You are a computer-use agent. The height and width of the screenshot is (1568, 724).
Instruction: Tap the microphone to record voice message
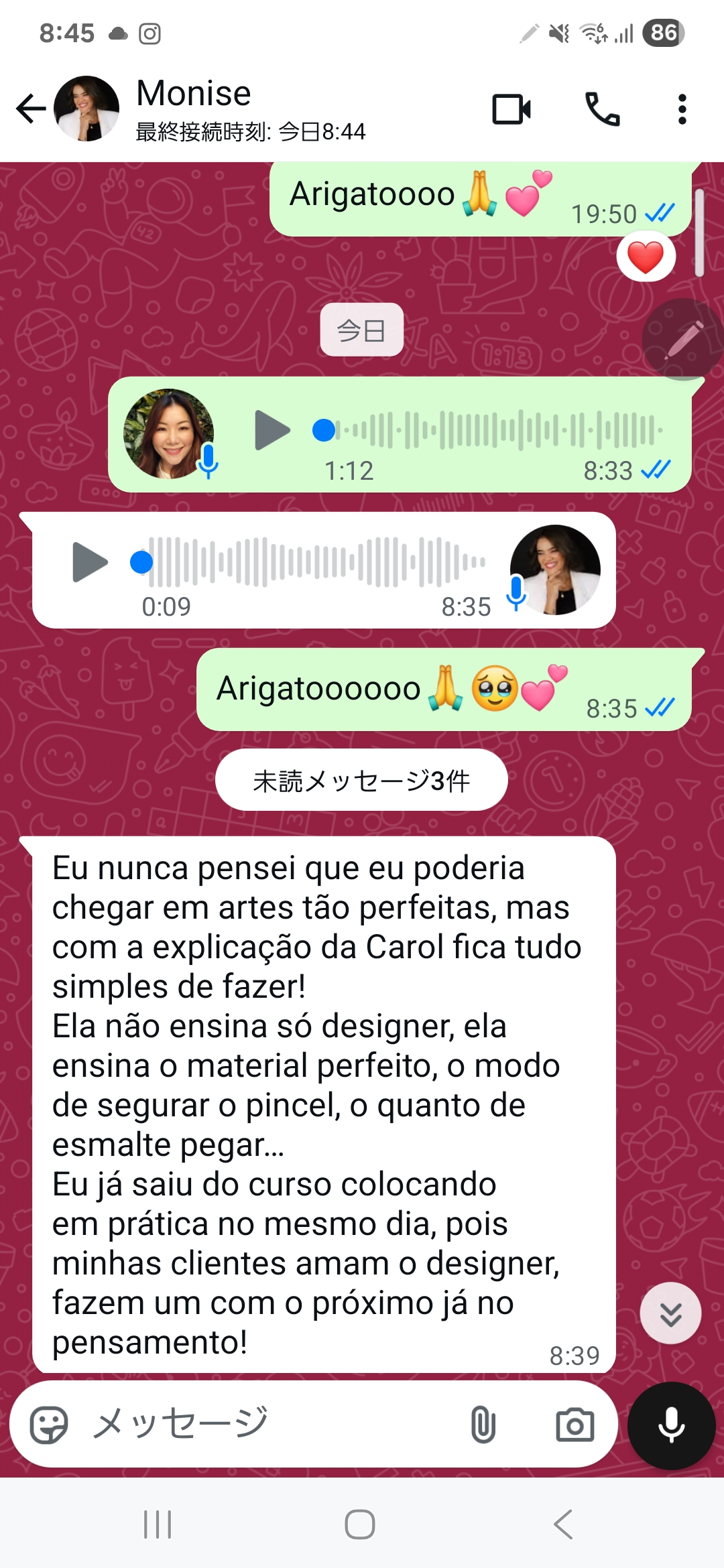[671, 1425]
